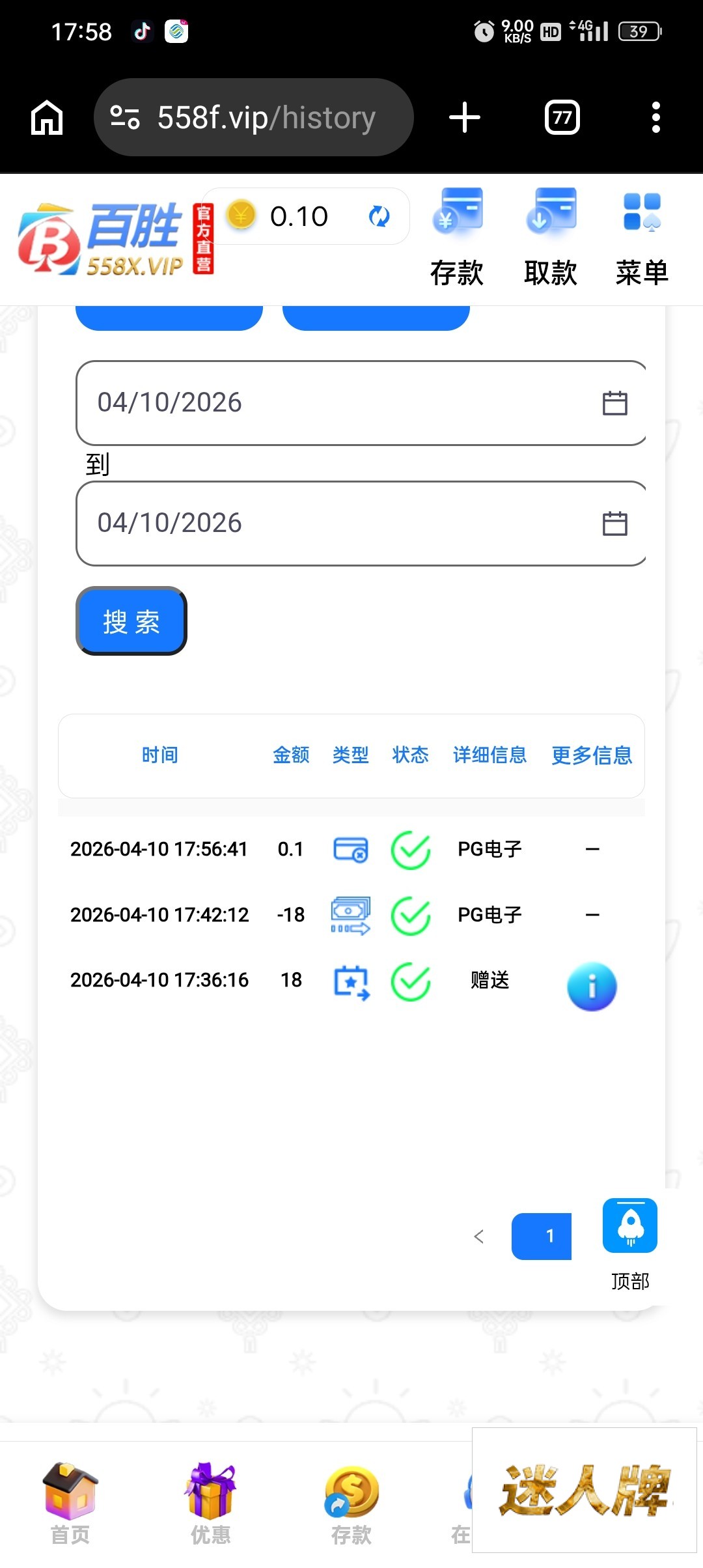Go to the previous page arrow
Viewport: 703px width, 1568px height.
[479, 1237]
